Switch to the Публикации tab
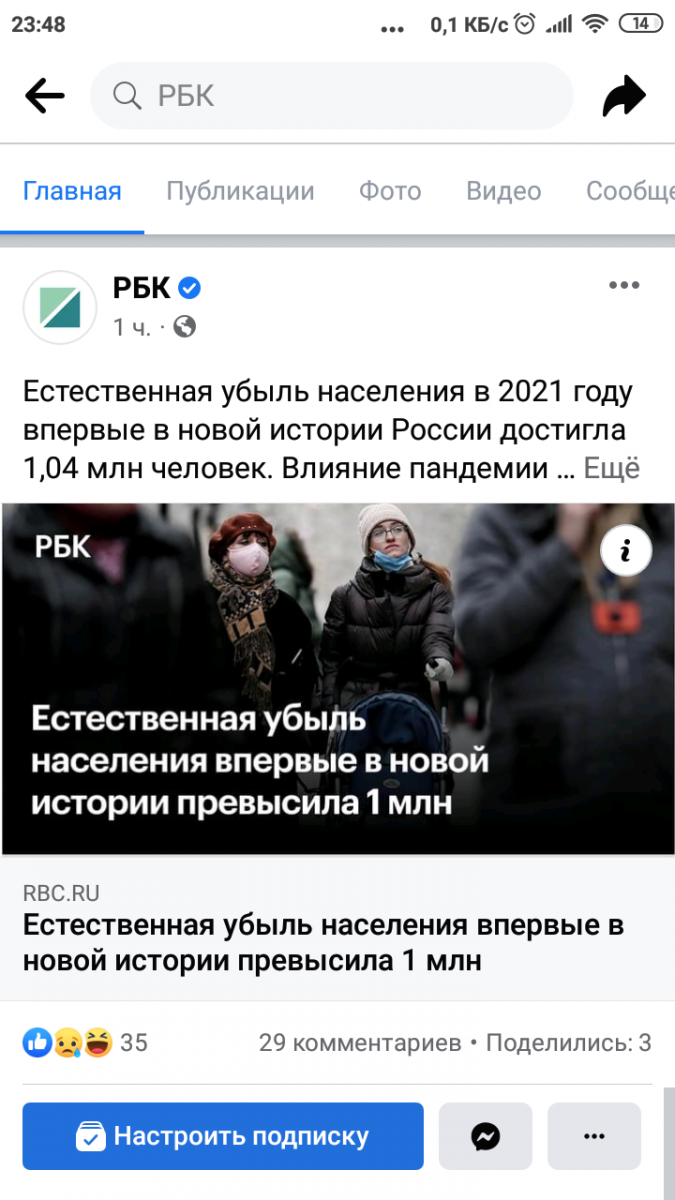675x1200 pixels. 240,191
